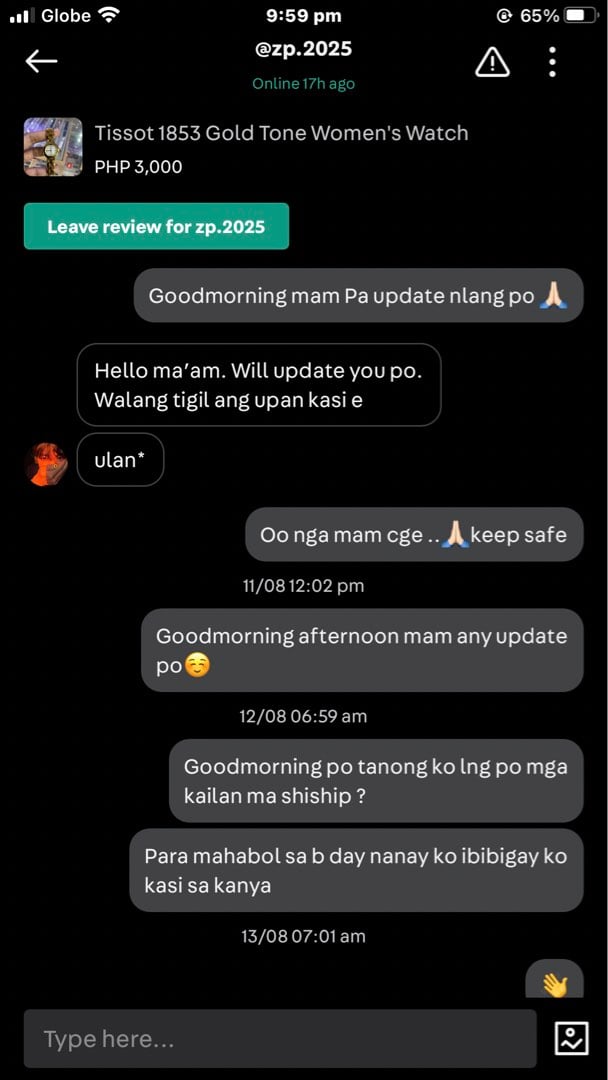608x1080 pixels.
Task: Open the Tissot 1853 watch listing
Action: coord(246,147)
